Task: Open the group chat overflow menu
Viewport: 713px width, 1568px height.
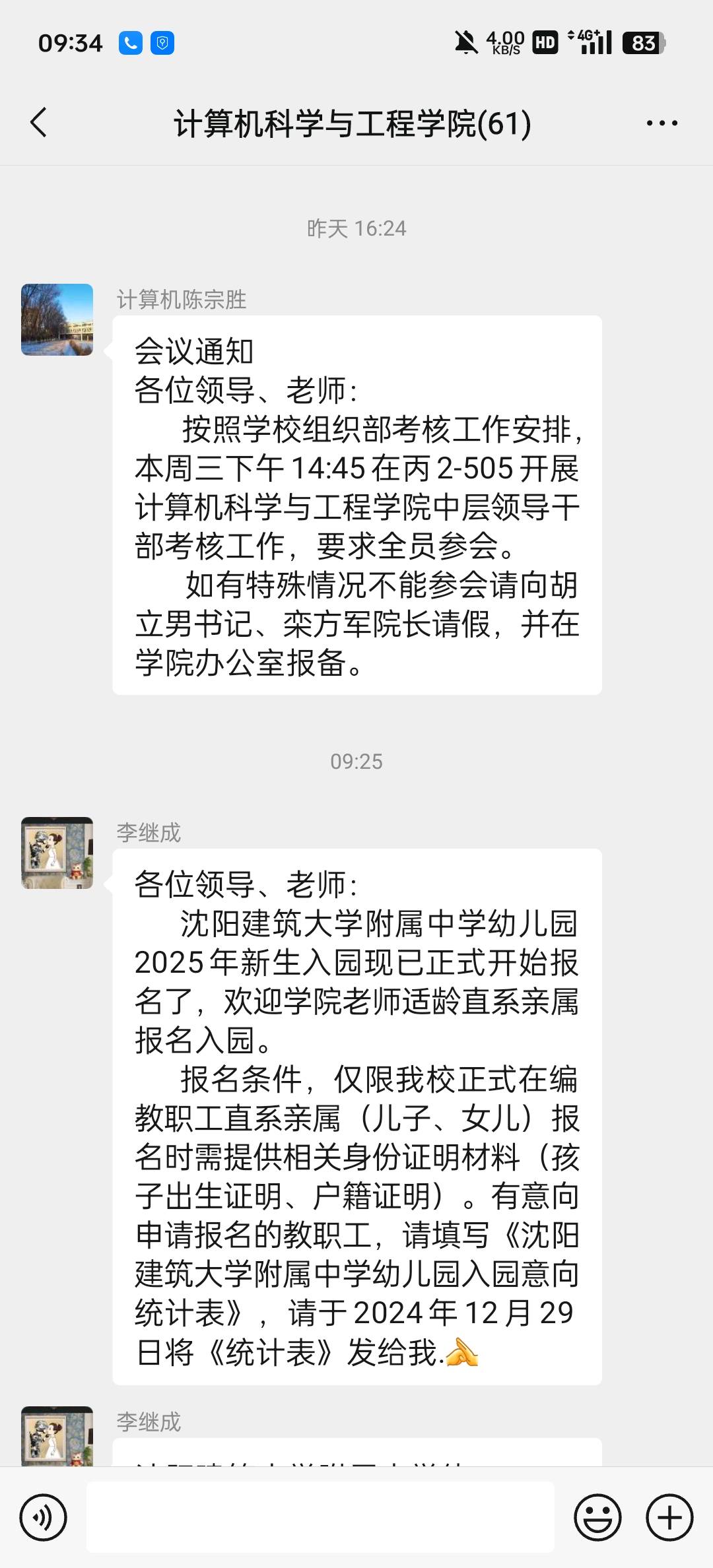Action: 662,123
